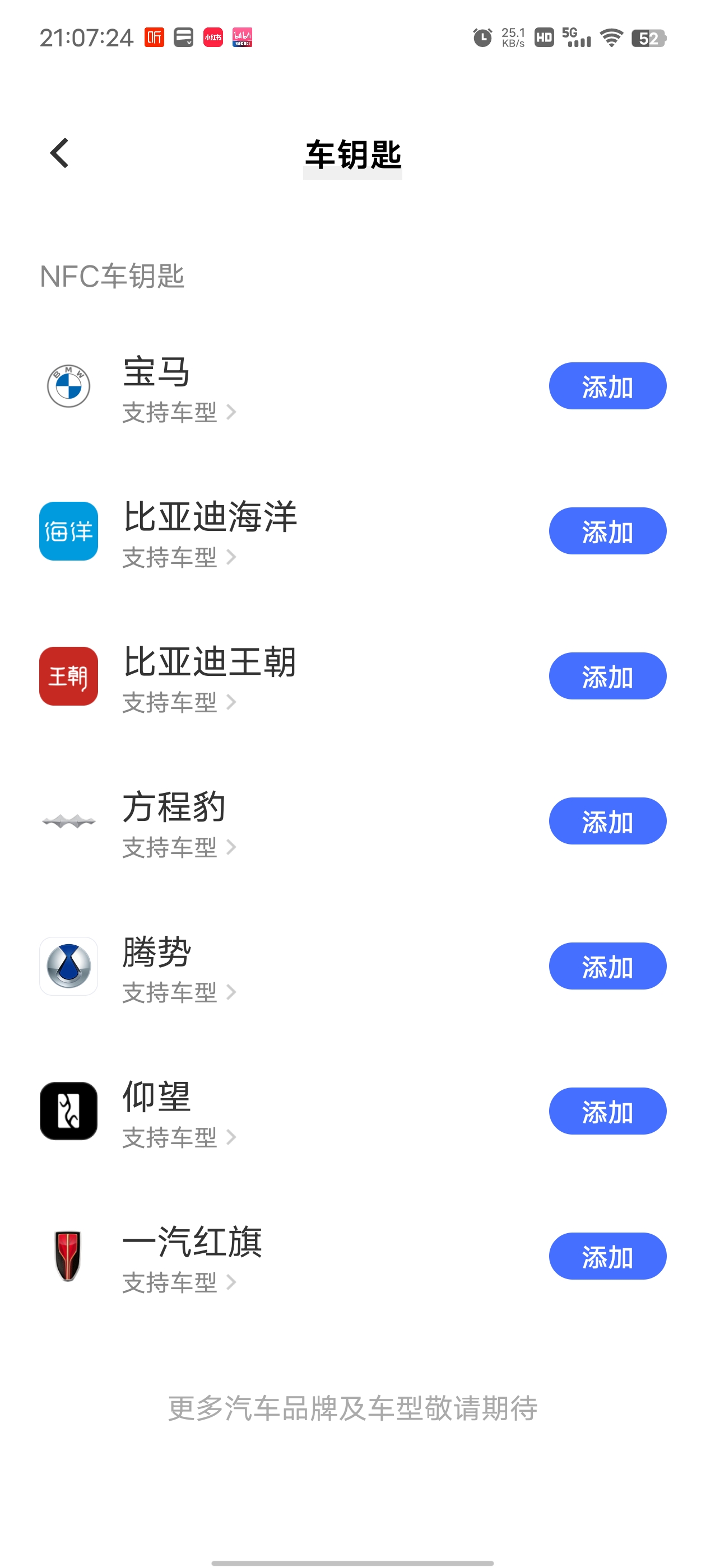See supported models for 方程豹
Viewport: 706px width, 1568px height.
[179, 847]
